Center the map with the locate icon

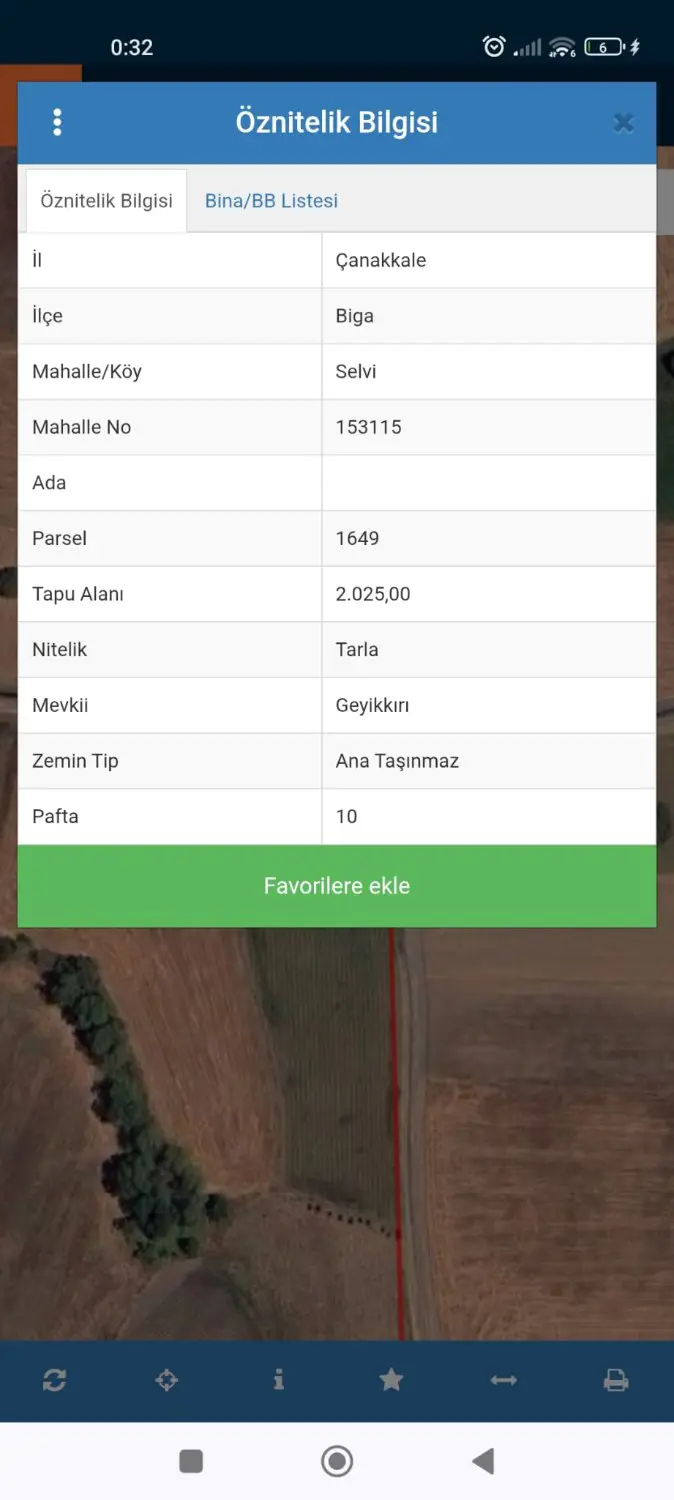167,1380
